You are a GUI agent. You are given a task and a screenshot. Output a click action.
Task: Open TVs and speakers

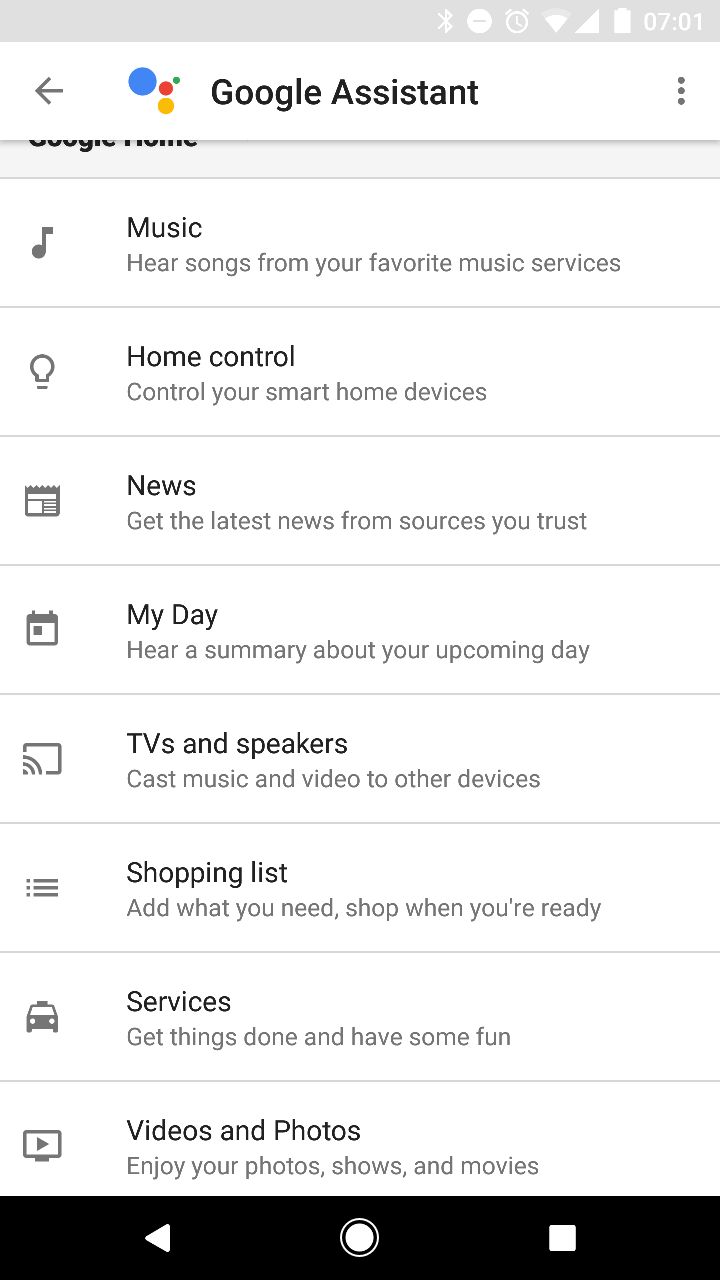(360, 759)
